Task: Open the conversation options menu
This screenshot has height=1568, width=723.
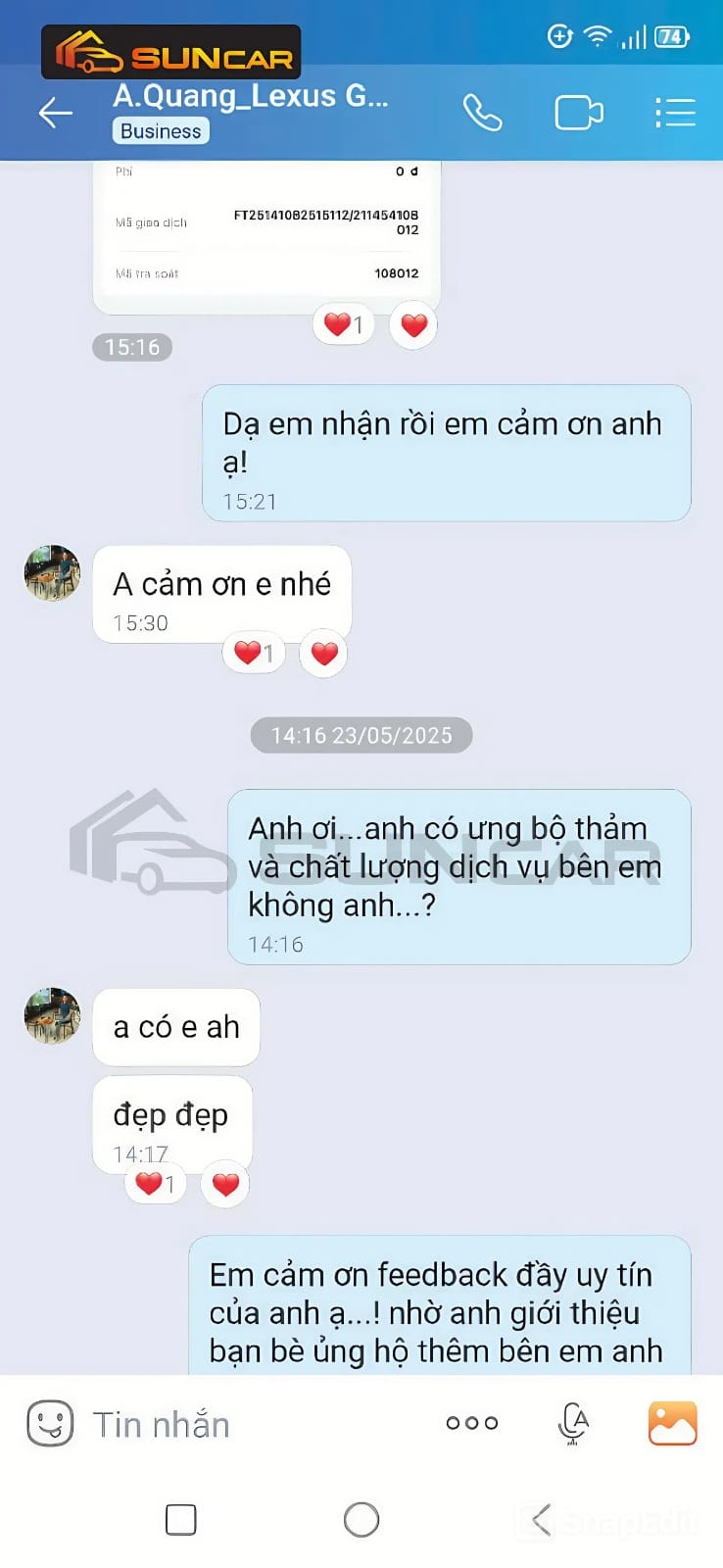Action: tap(675, 113)
